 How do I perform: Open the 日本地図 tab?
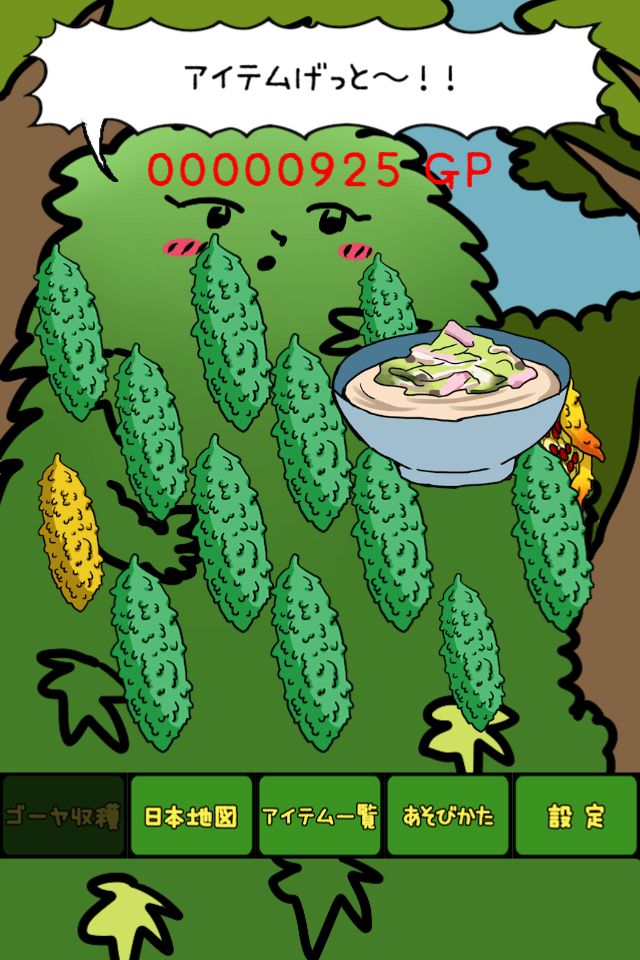(x=191, y=816)
